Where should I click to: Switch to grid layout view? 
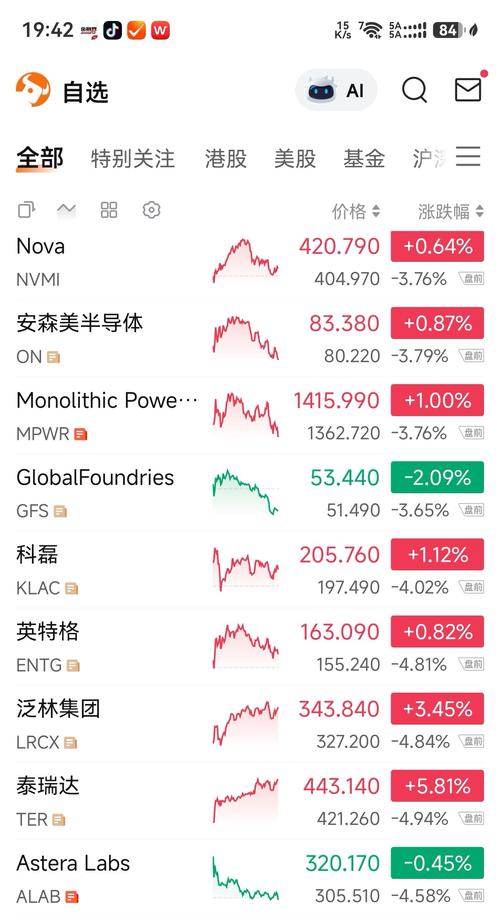point(109,209)
